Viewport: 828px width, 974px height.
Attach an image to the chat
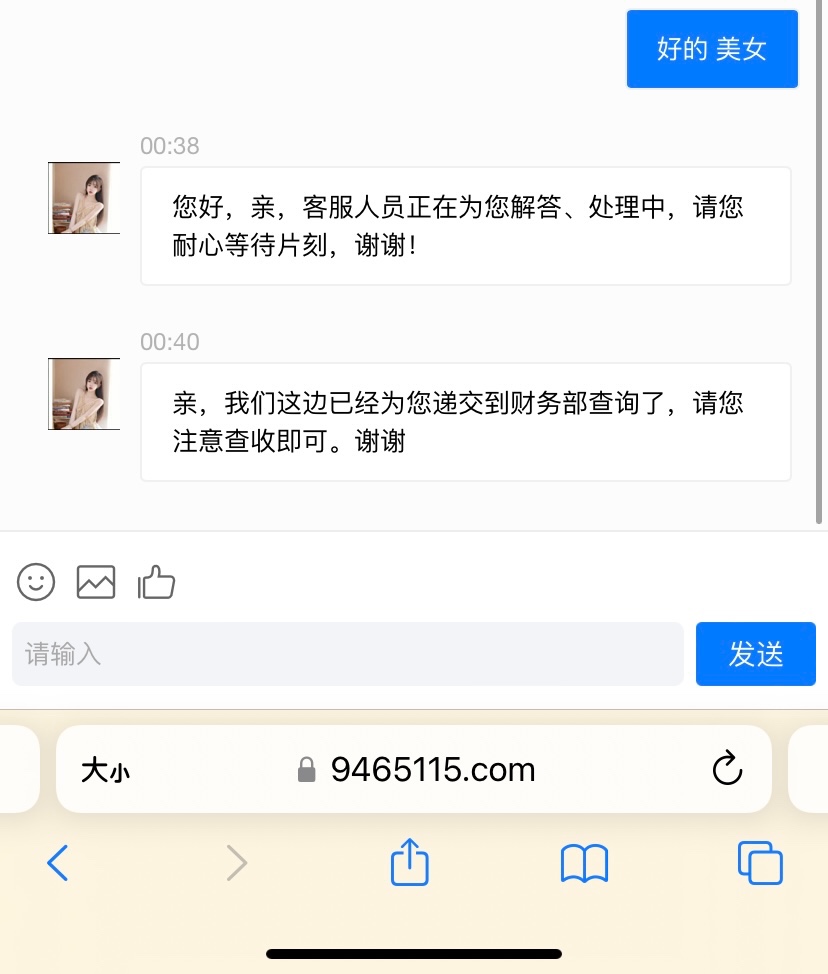point(96,581)
